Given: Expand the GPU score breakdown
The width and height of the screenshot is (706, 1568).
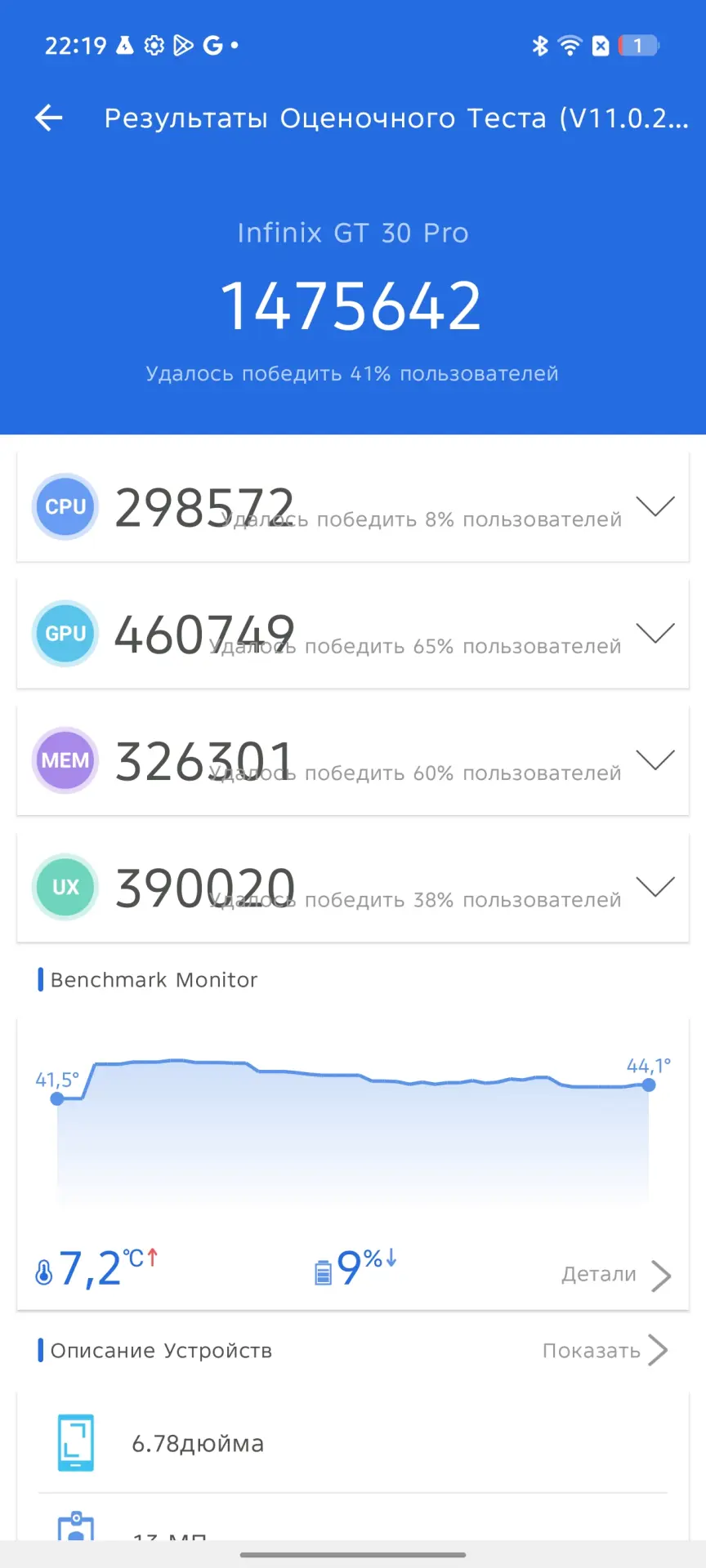Looking at the screenshot, I should click(x=655, y=633).
